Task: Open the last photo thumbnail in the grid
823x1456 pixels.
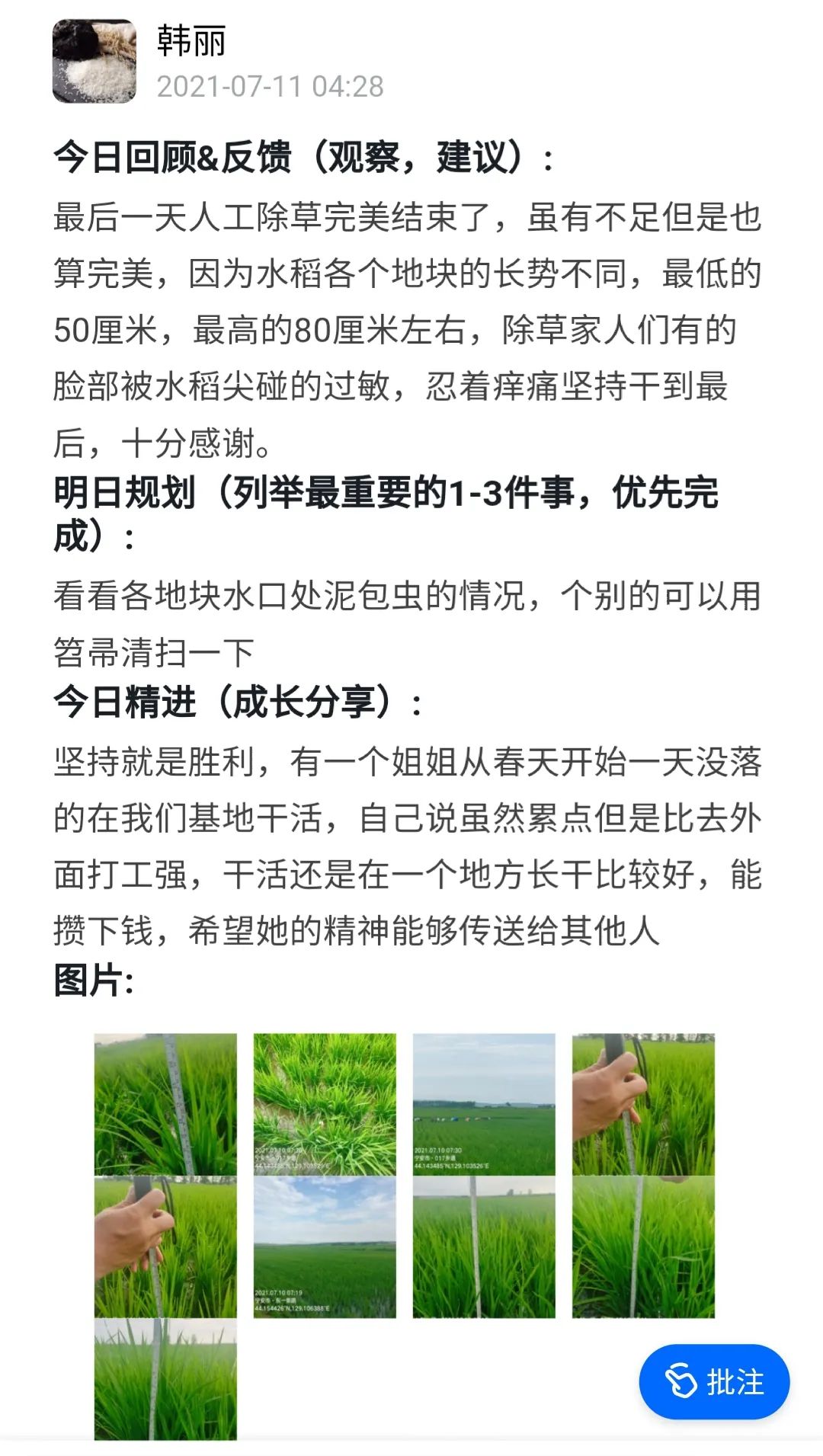Action: coord(165,1379)
